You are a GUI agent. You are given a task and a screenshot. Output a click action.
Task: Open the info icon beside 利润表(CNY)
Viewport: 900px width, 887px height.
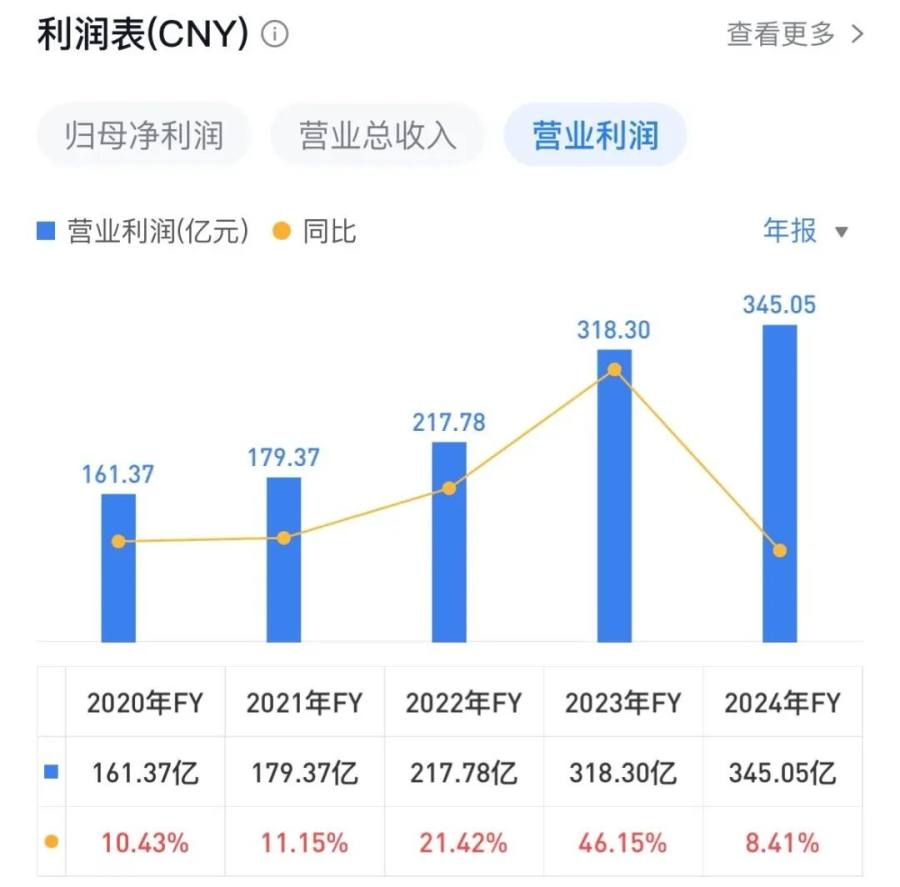[x=274, y=35]
